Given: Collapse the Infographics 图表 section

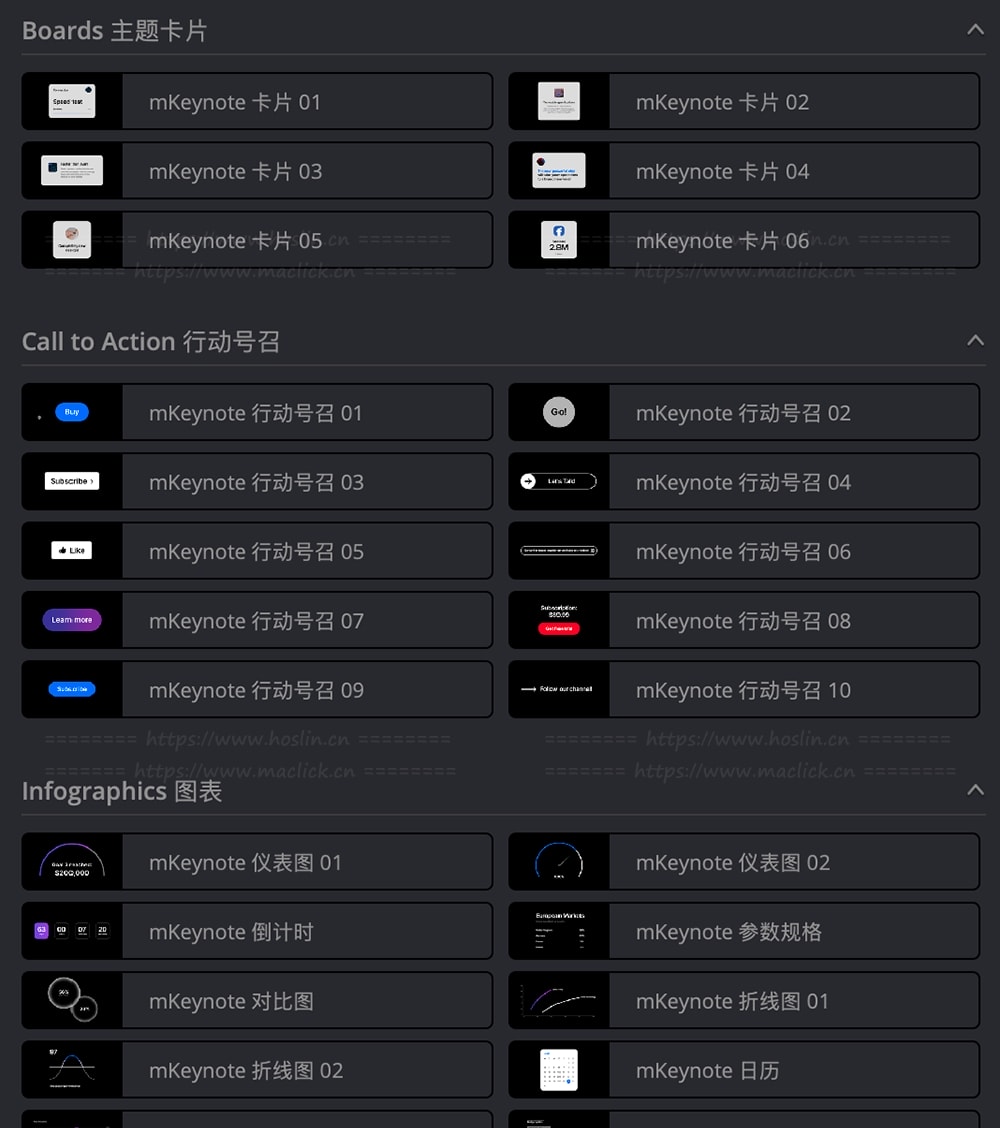Looking at the screenshot, I should pyautogui.click(x=975, y=791).
